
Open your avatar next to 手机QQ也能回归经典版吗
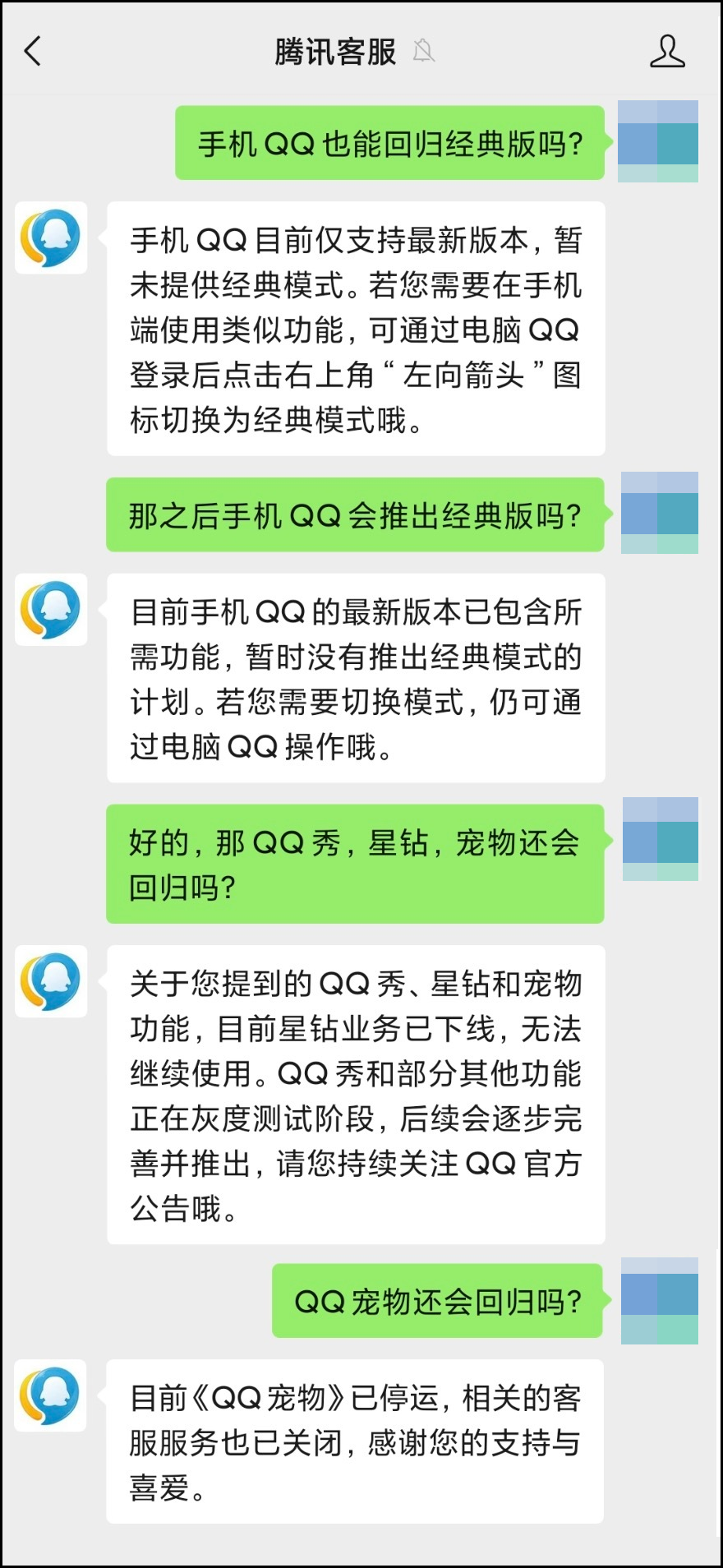pyautogui.click(x=657, y=141)
